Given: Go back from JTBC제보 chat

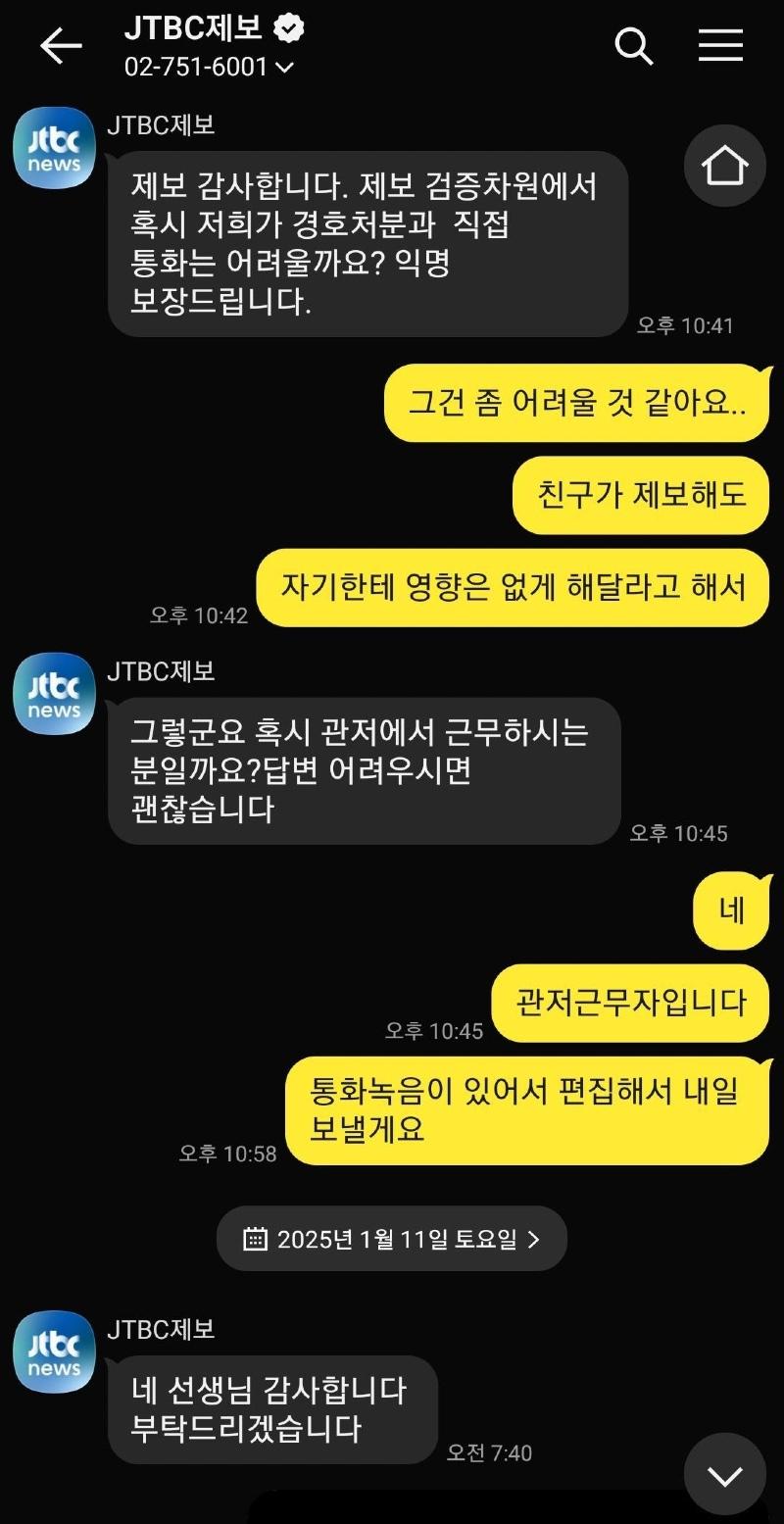Looking at the screenshot, I should point(61,46).
